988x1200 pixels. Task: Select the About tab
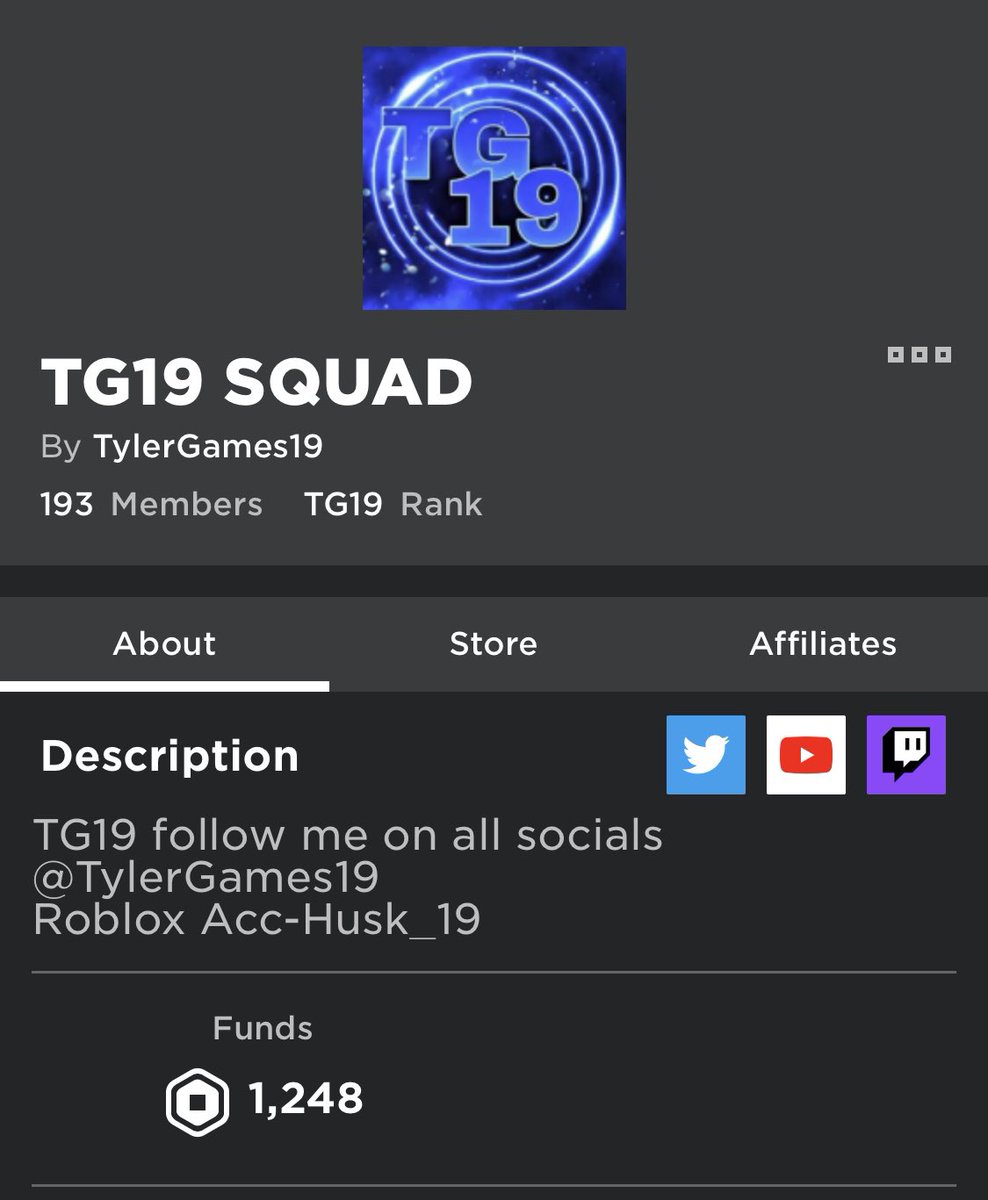pos(164,643)
